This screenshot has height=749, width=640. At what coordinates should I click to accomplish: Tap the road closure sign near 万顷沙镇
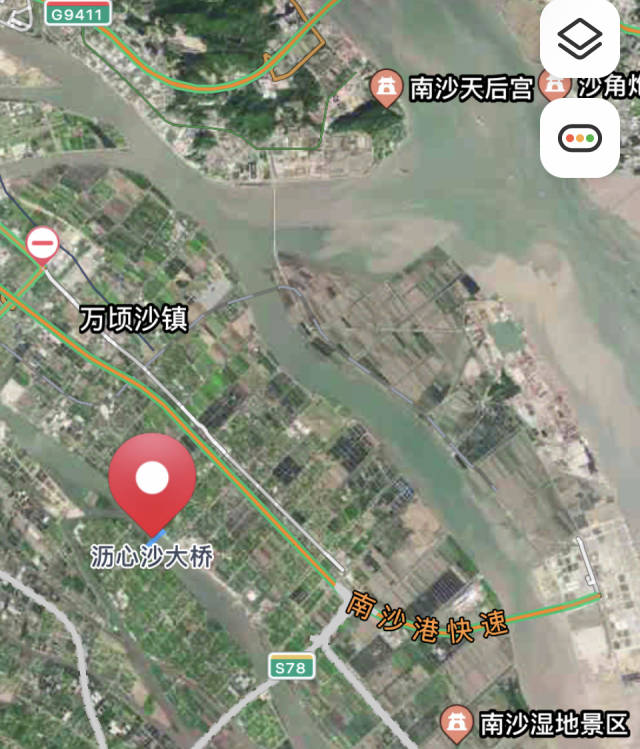[x=43, y=243]
